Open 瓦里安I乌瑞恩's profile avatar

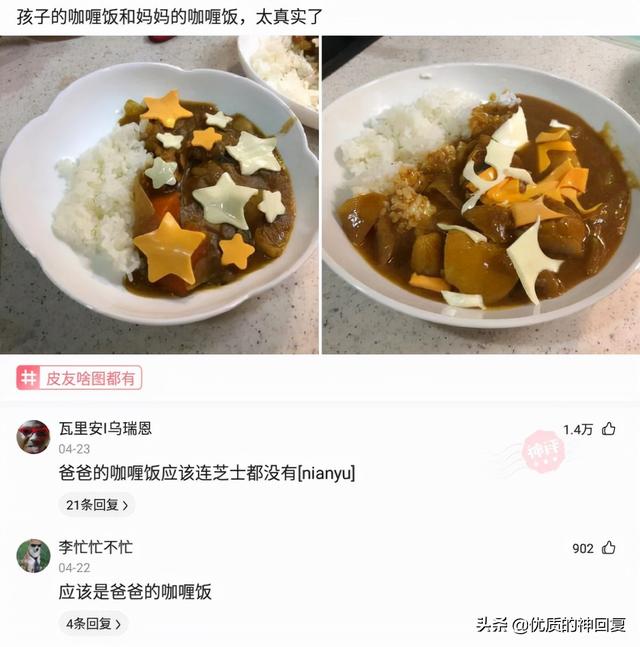pos(33,437)
